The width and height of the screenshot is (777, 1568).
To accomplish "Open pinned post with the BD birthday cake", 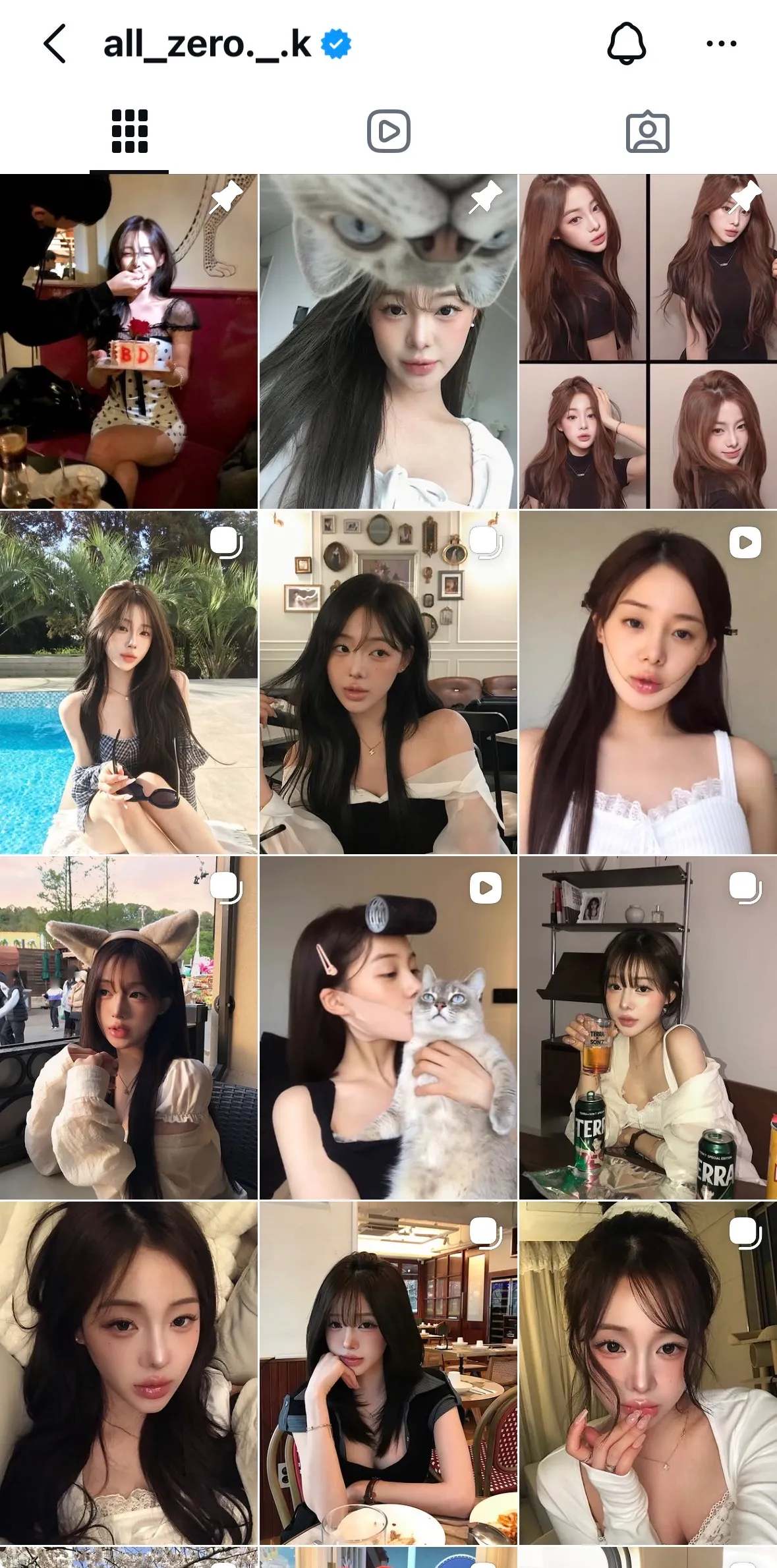I will [x=129, y=341].
